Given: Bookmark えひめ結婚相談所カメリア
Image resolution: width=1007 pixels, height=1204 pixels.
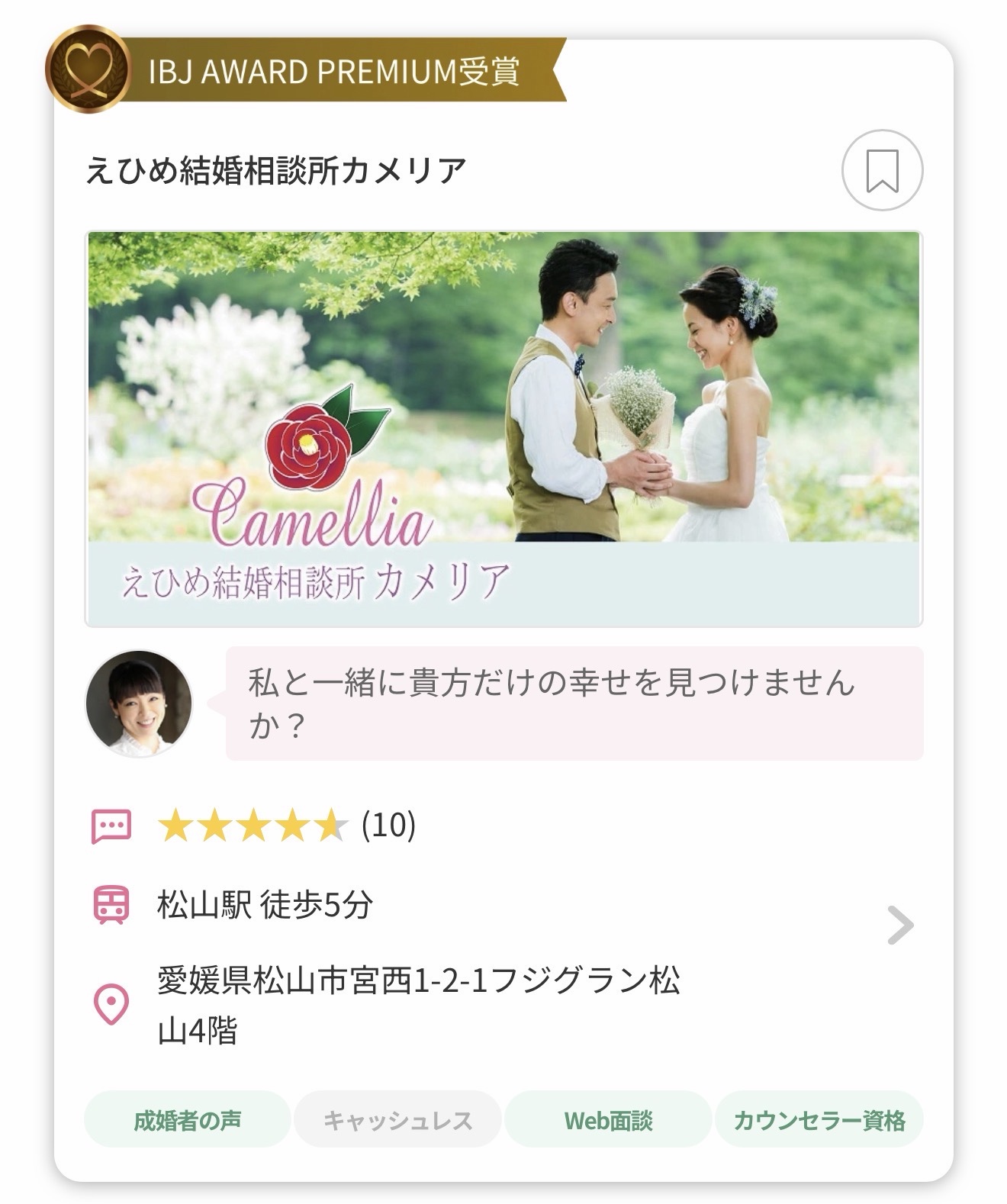Looking at the screenshot, I should [x=882, y=171].
